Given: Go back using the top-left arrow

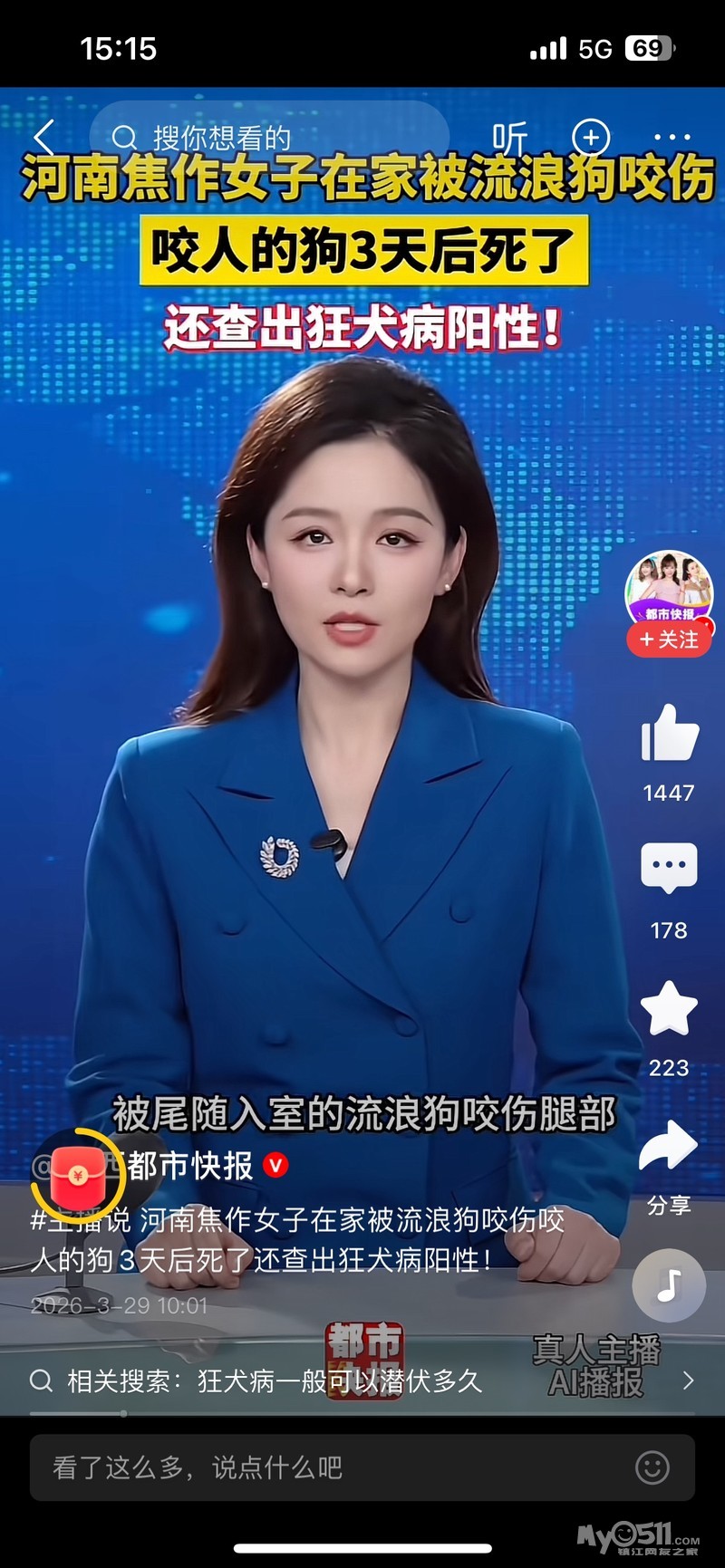Looking at the screenshot, I should tap(44, 138).
